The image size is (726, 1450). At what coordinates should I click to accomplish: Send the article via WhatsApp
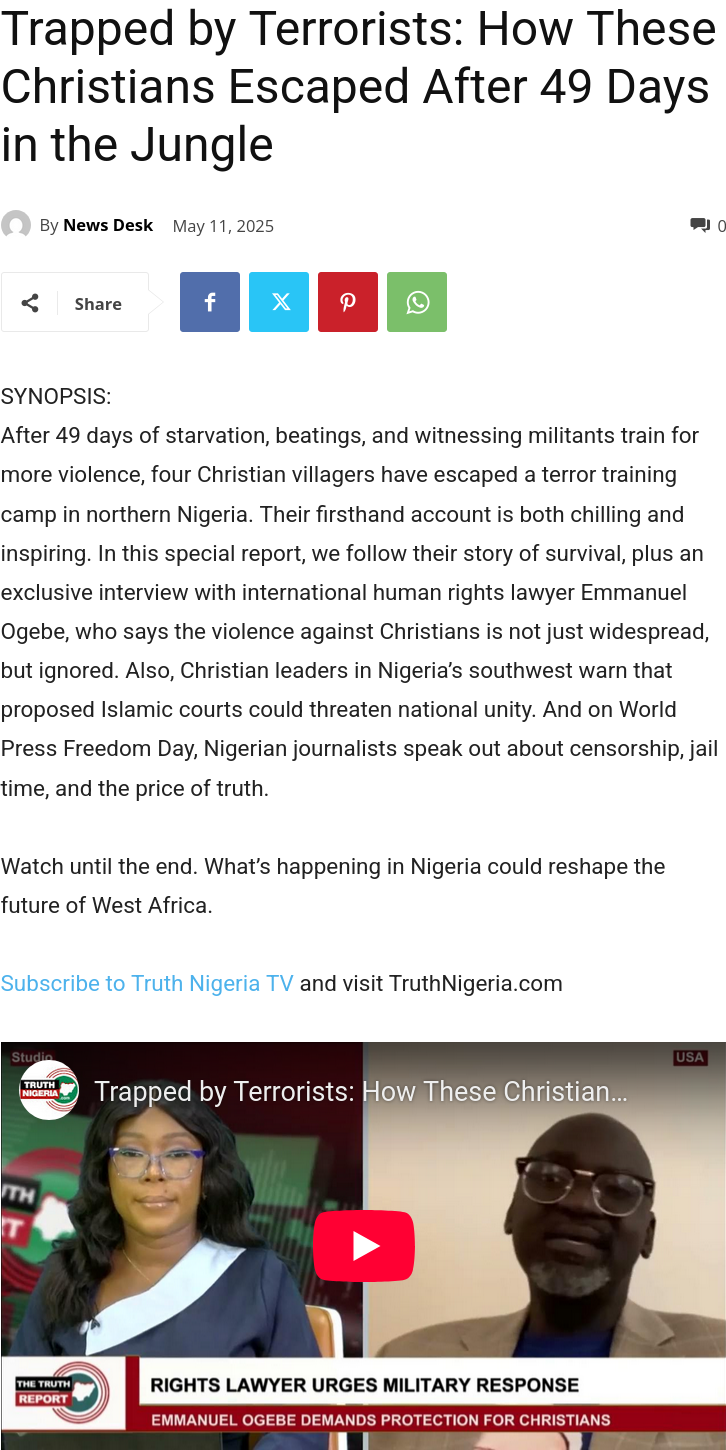(x=417, y=302)
